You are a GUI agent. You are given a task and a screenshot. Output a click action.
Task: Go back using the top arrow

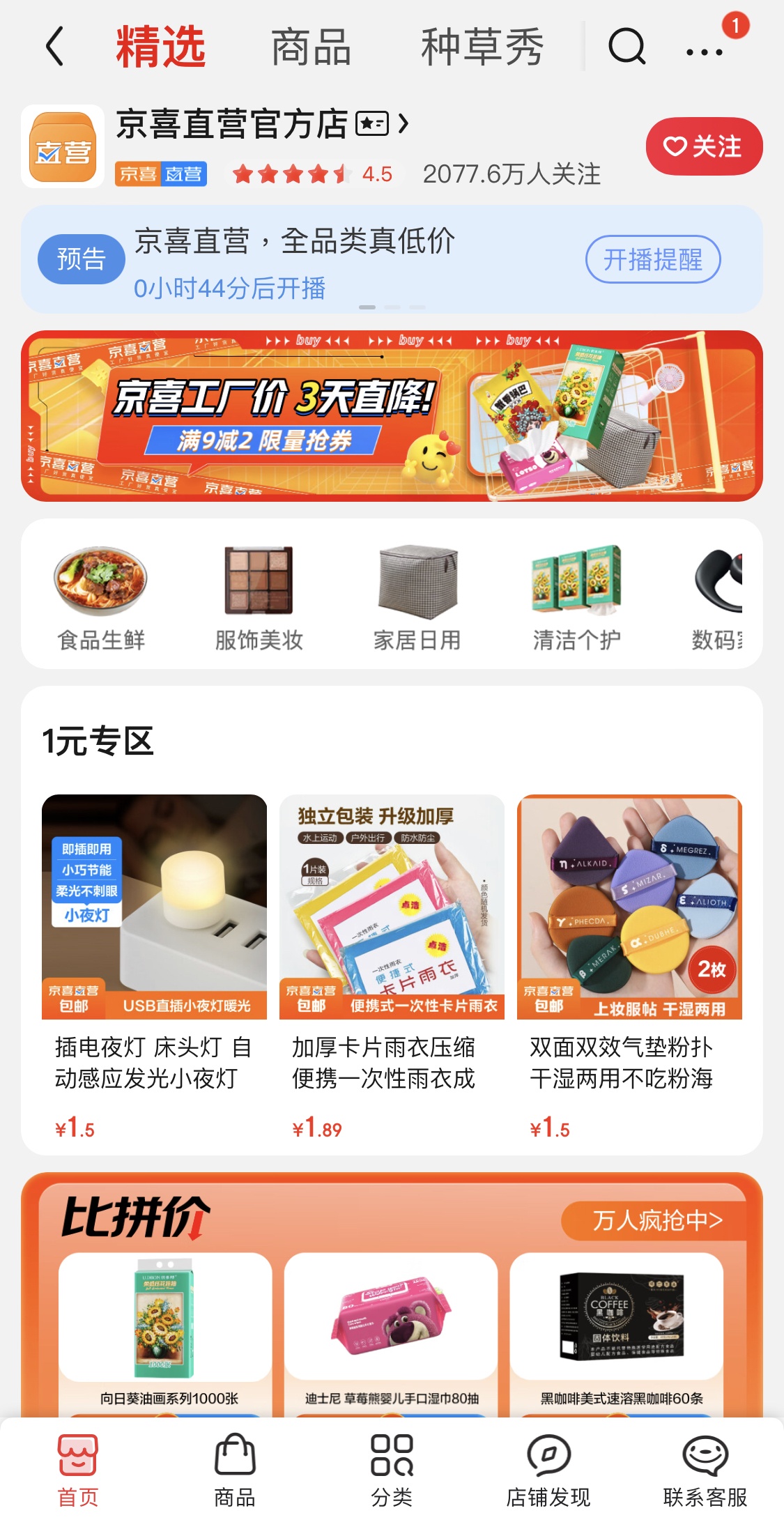54,47
